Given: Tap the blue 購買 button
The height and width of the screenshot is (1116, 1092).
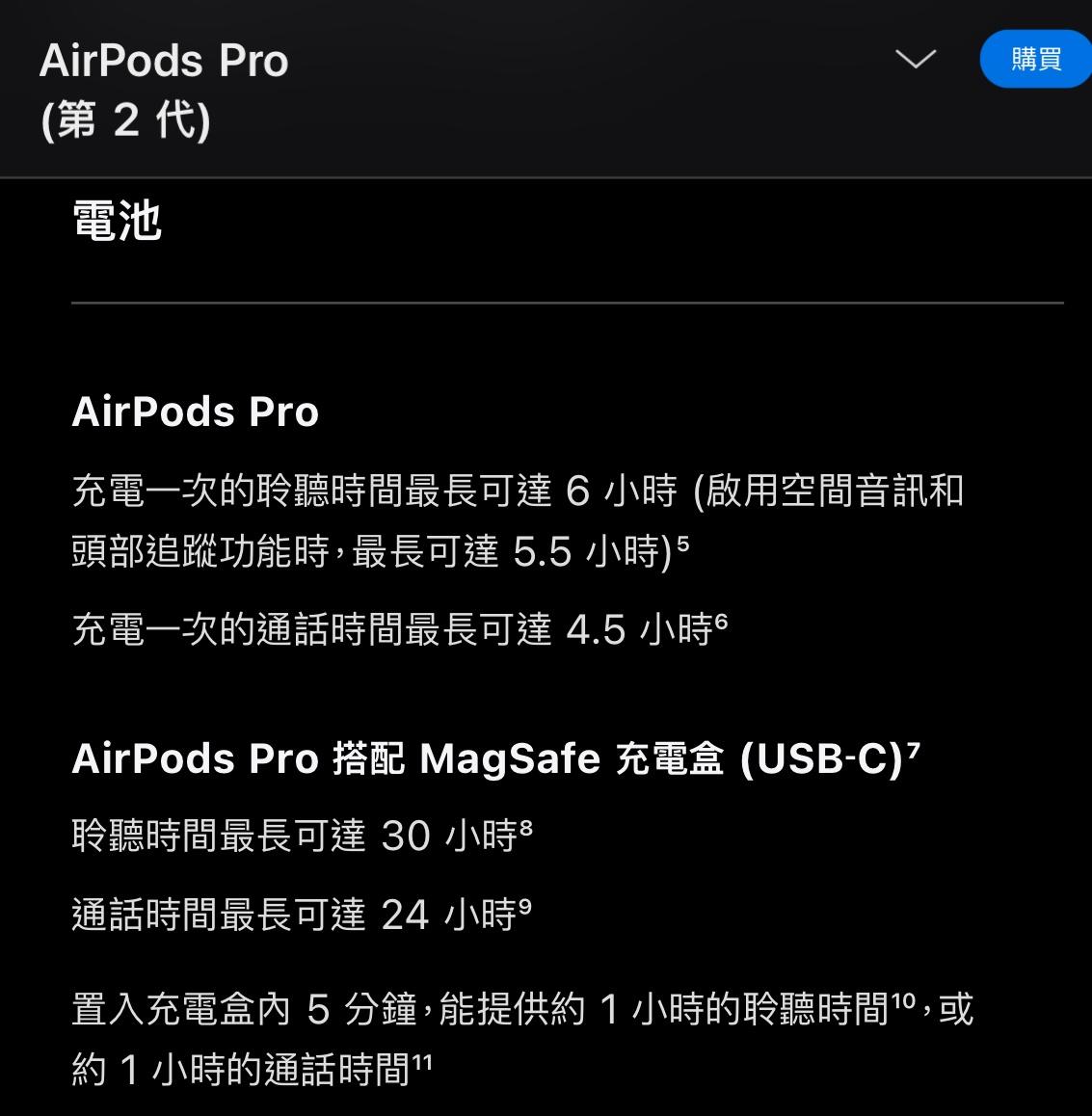Looking at the screenshot, I should pyautogui.click(x=1035, y=60).
